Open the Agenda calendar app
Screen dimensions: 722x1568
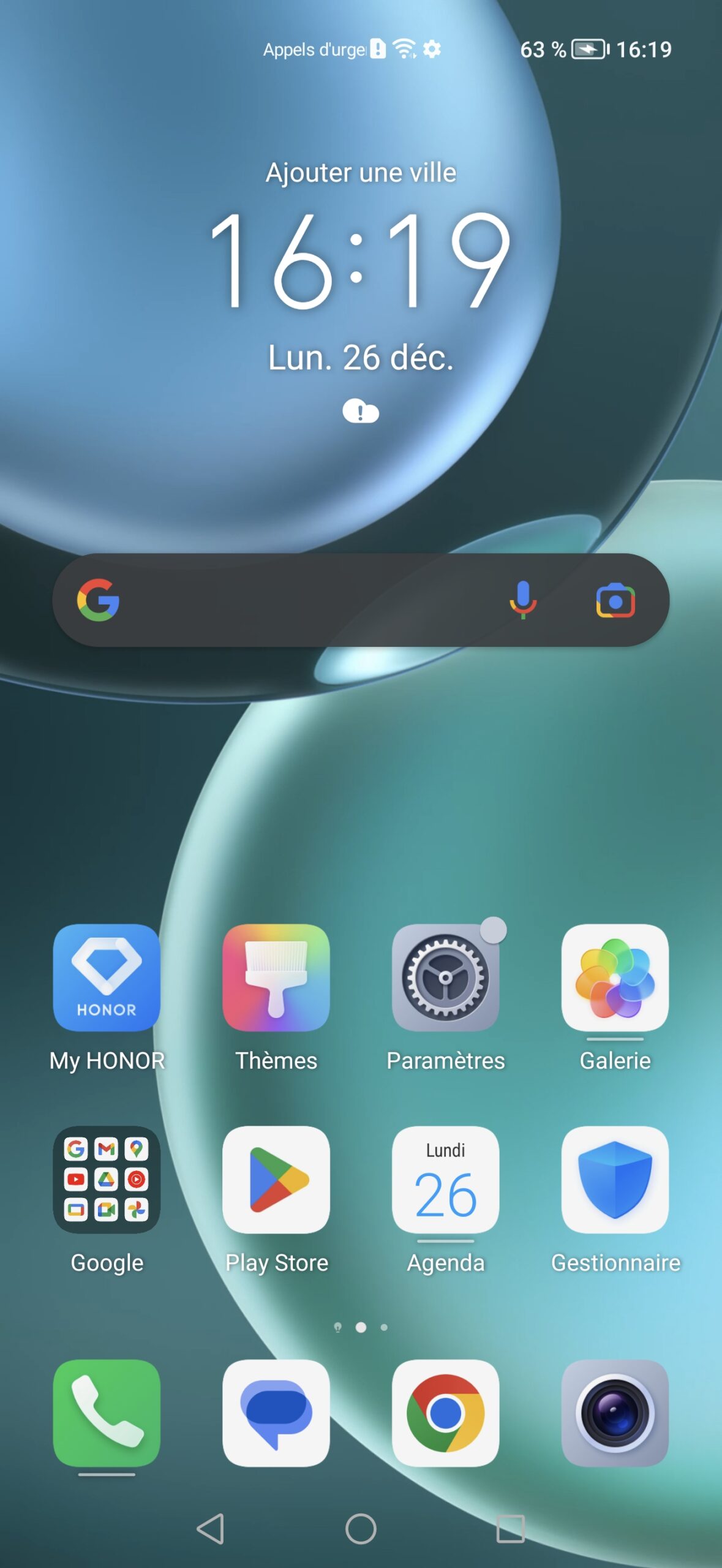click(445, 1180)
